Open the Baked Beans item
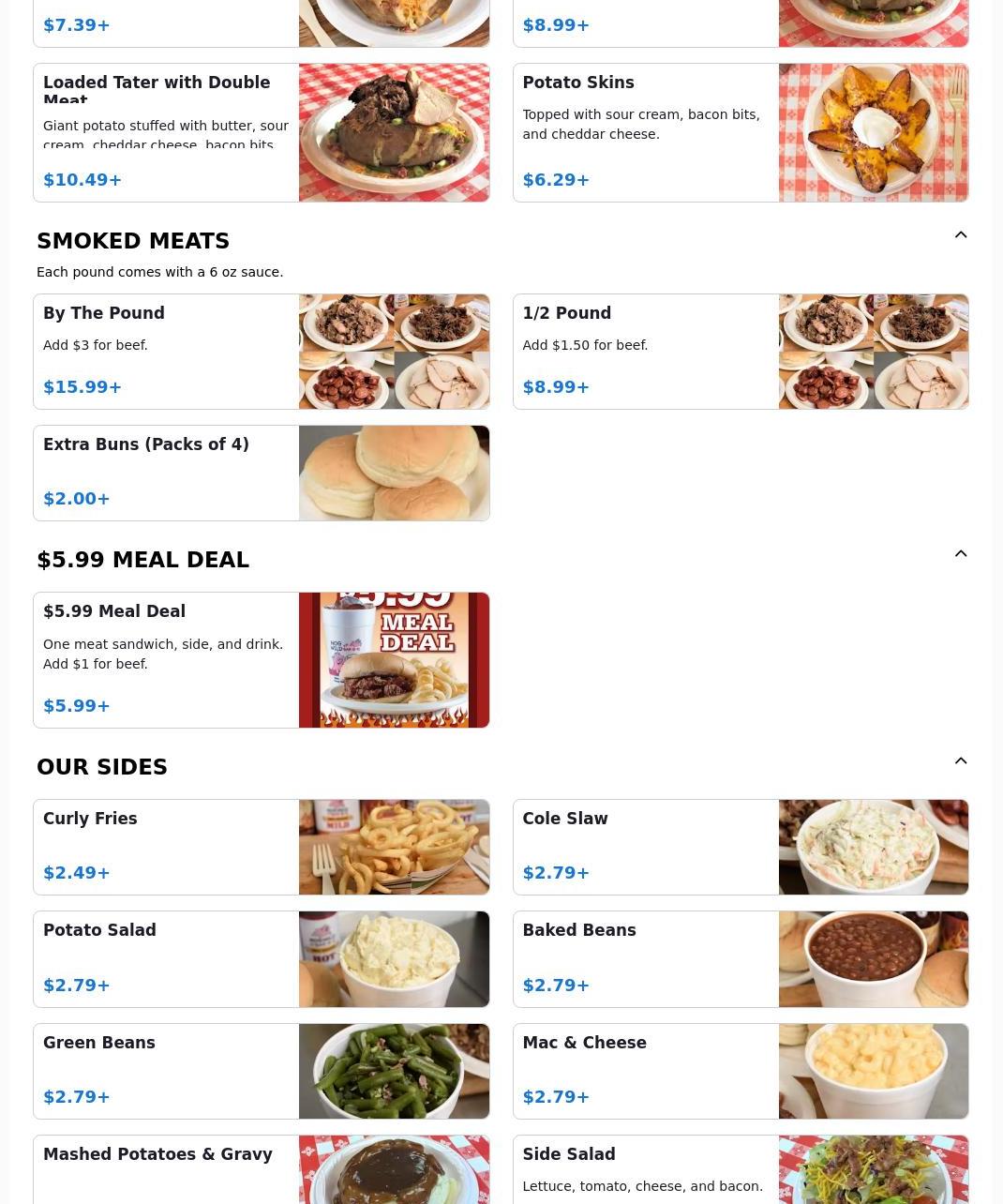The width and height of the screenshot is (1003, 1204). [x=740, y=958]
